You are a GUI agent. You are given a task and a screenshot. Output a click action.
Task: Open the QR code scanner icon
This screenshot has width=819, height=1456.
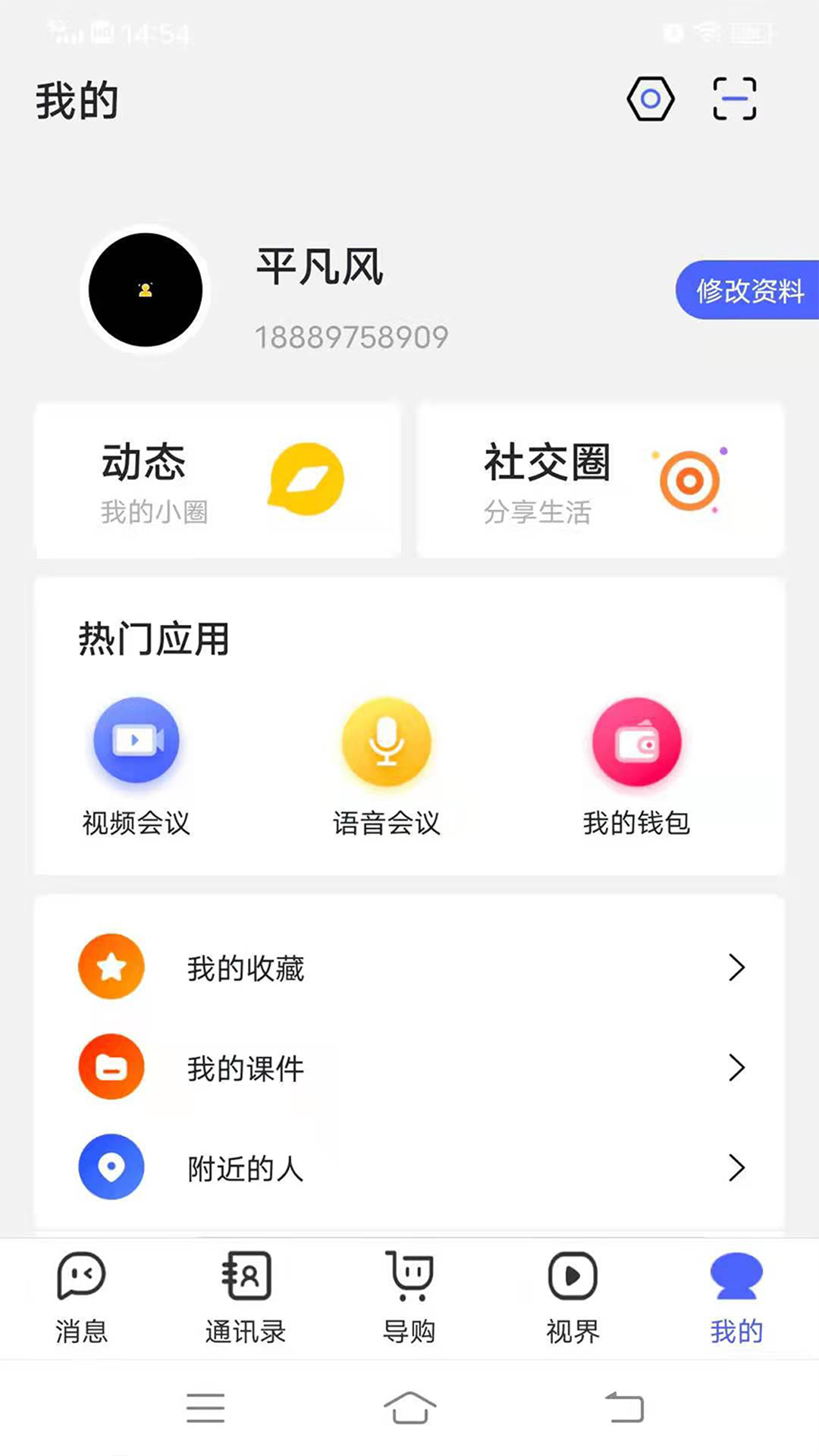734,98
